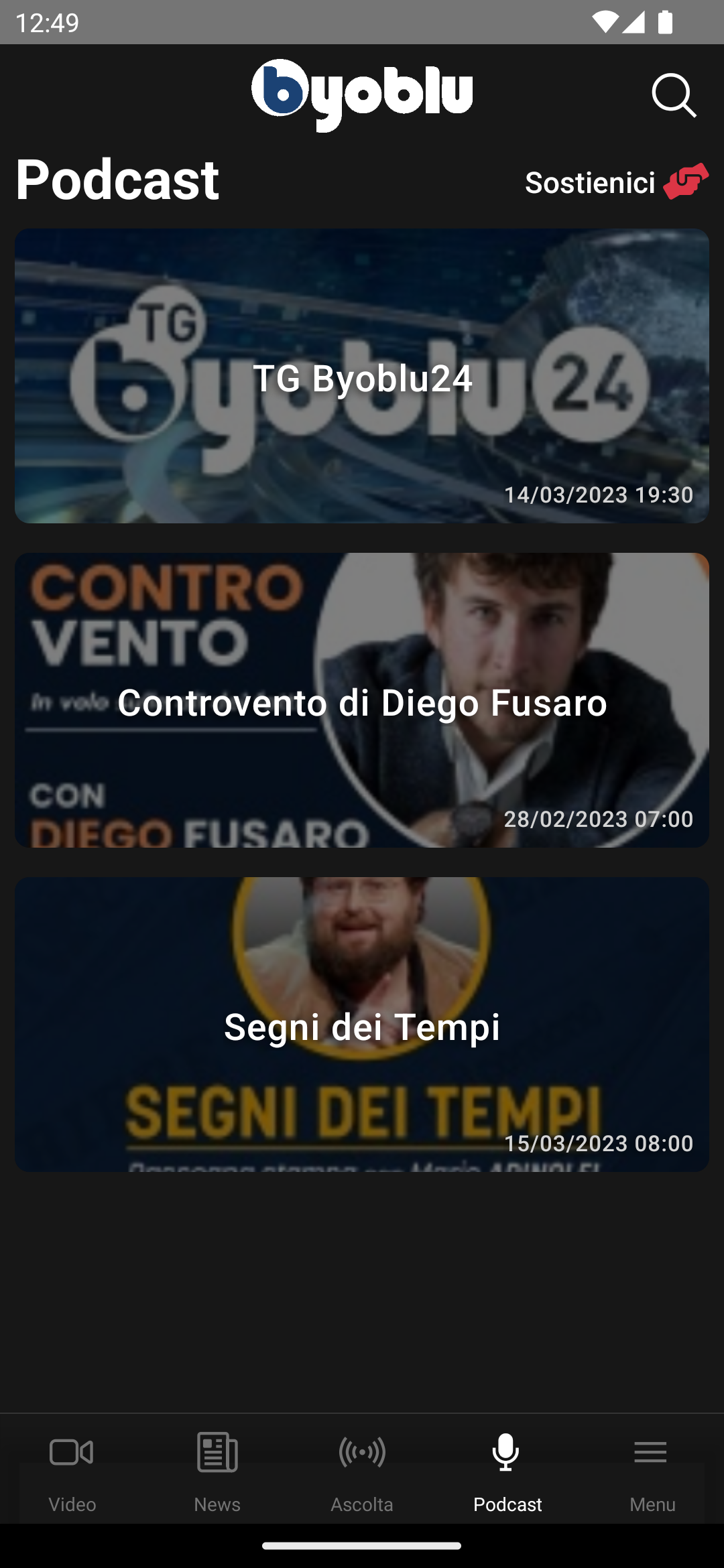Open the TG Byoblu24 podcast
724x1568 pixels.
pos(362,376)
